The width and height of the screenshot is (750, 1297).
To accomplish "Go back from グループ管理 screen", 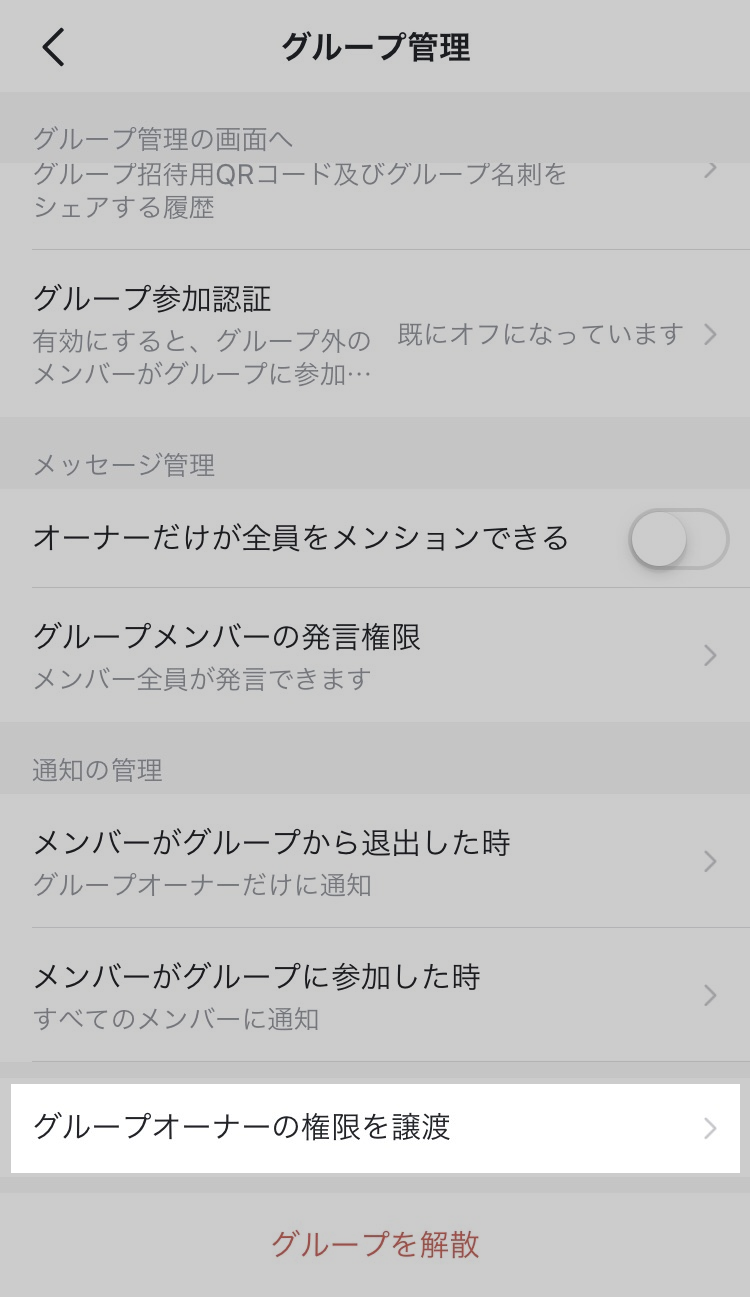I will coord(54,47).
